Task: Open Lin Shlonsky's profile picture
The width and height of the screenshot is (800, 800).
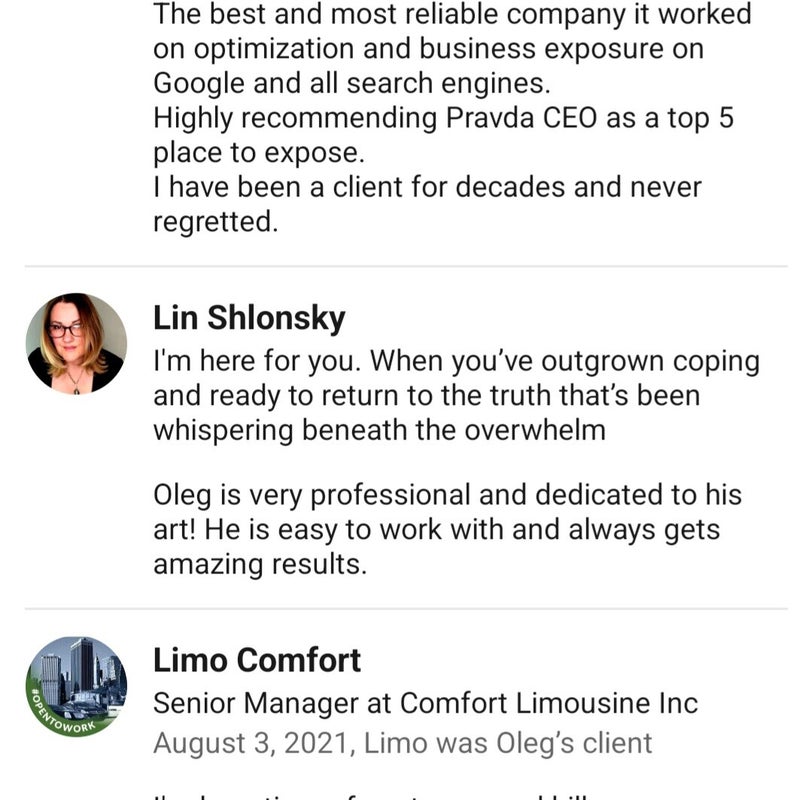Action: pyautogui.click(x=76, y=343)
